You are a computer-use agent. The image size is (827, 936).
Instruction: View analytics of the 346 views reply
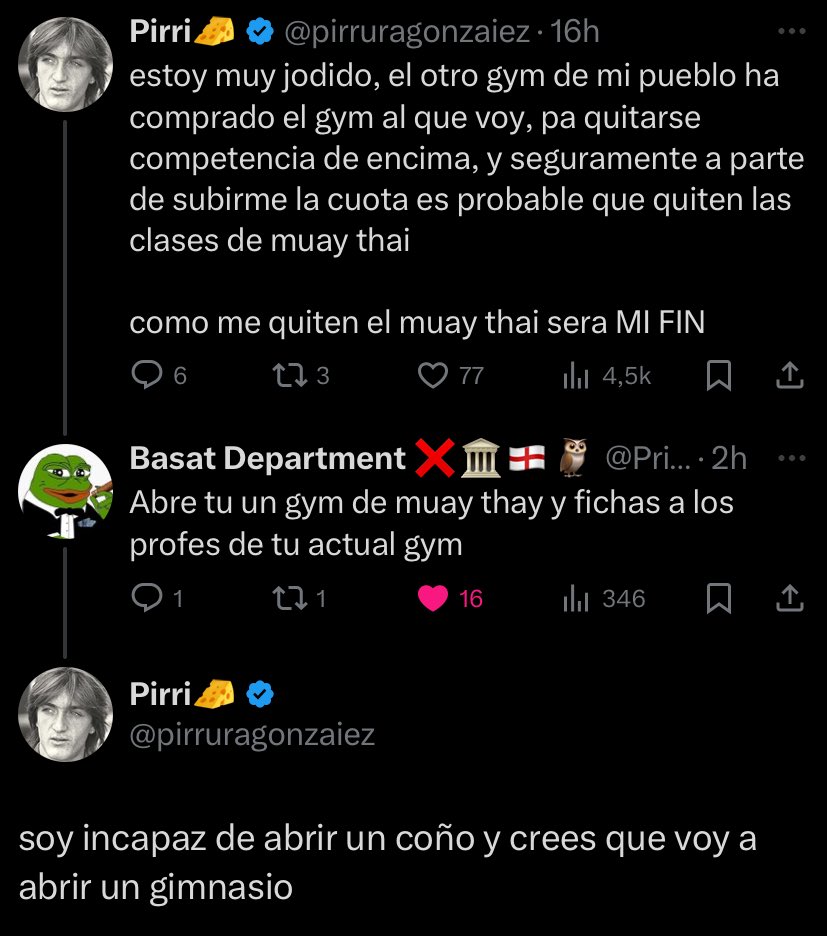(x=576, y=598)
